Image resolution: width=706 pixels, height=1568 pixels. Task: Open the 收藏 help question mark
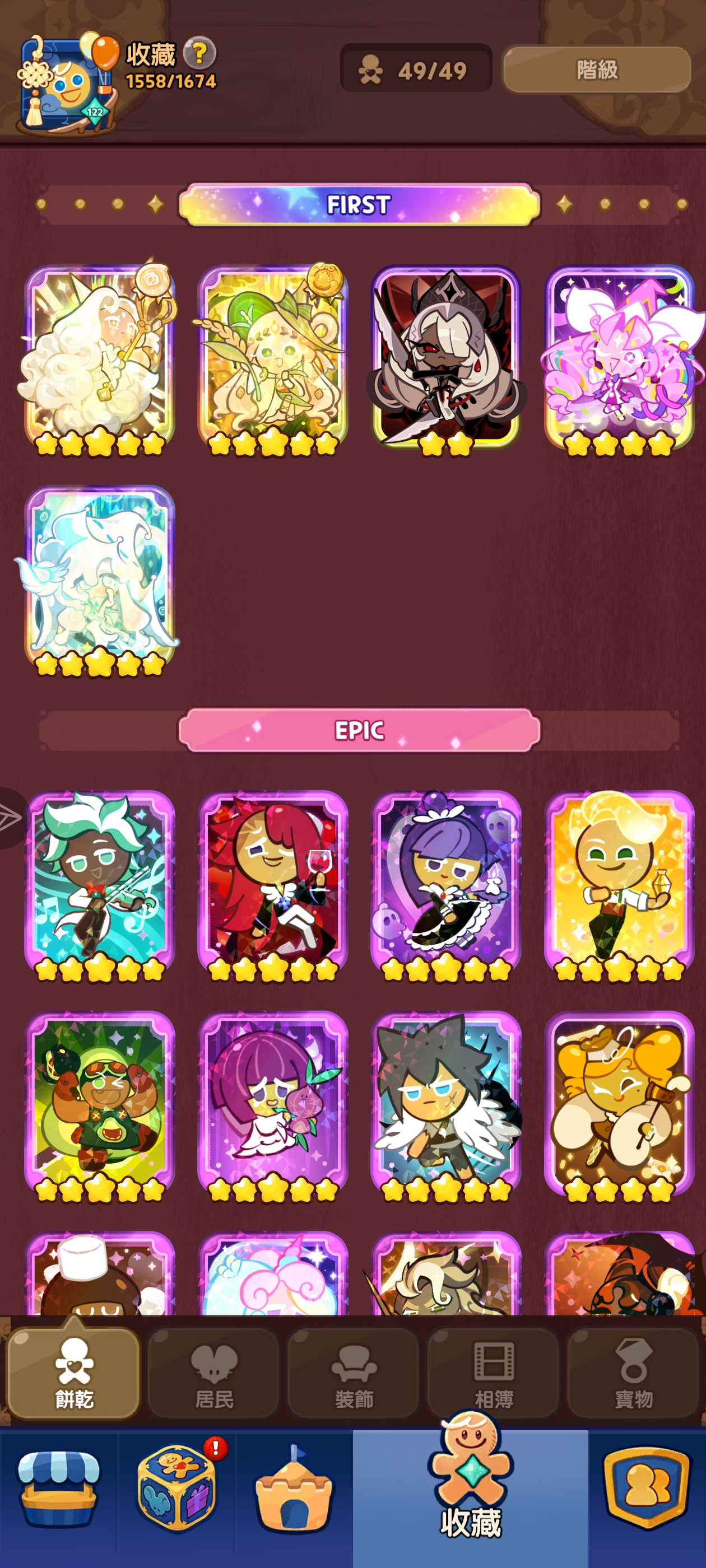(x=199, y=53)
